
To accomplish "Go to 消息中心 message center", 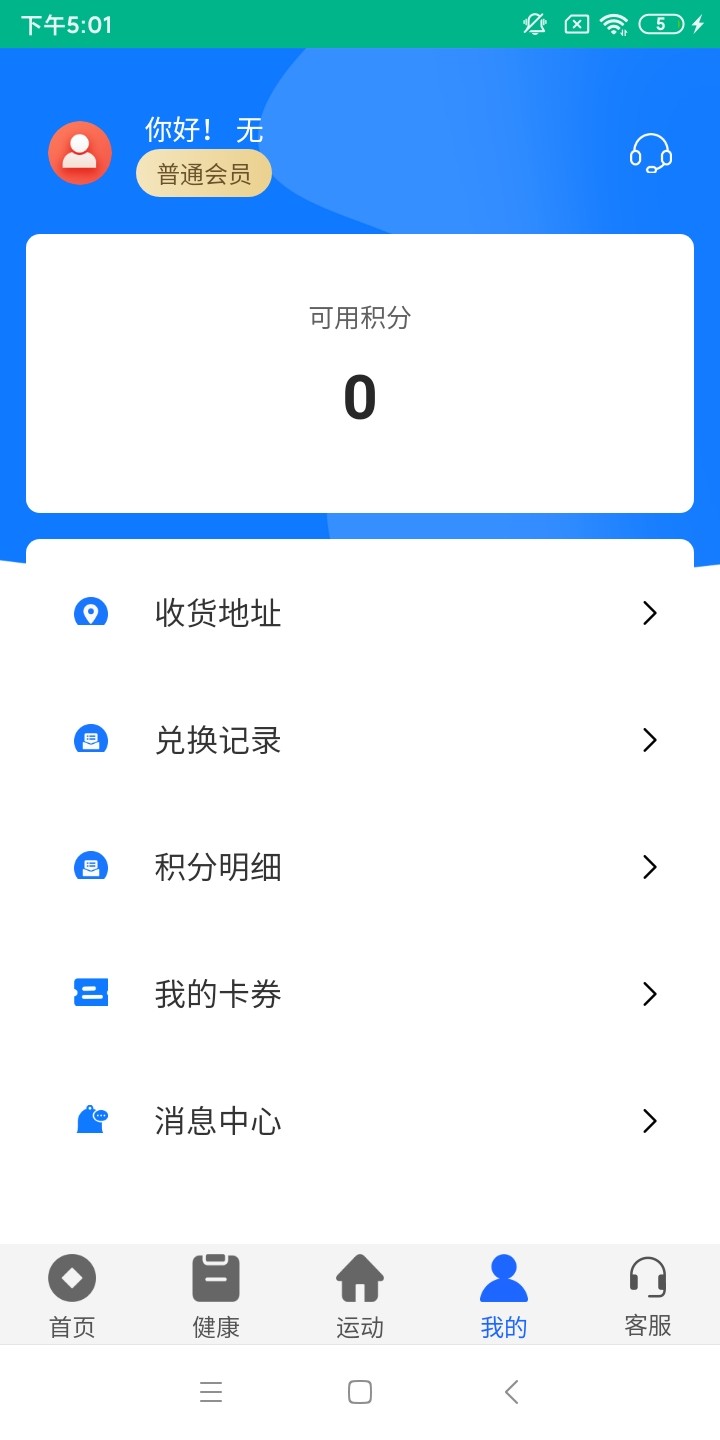I will pos(360,1121).
